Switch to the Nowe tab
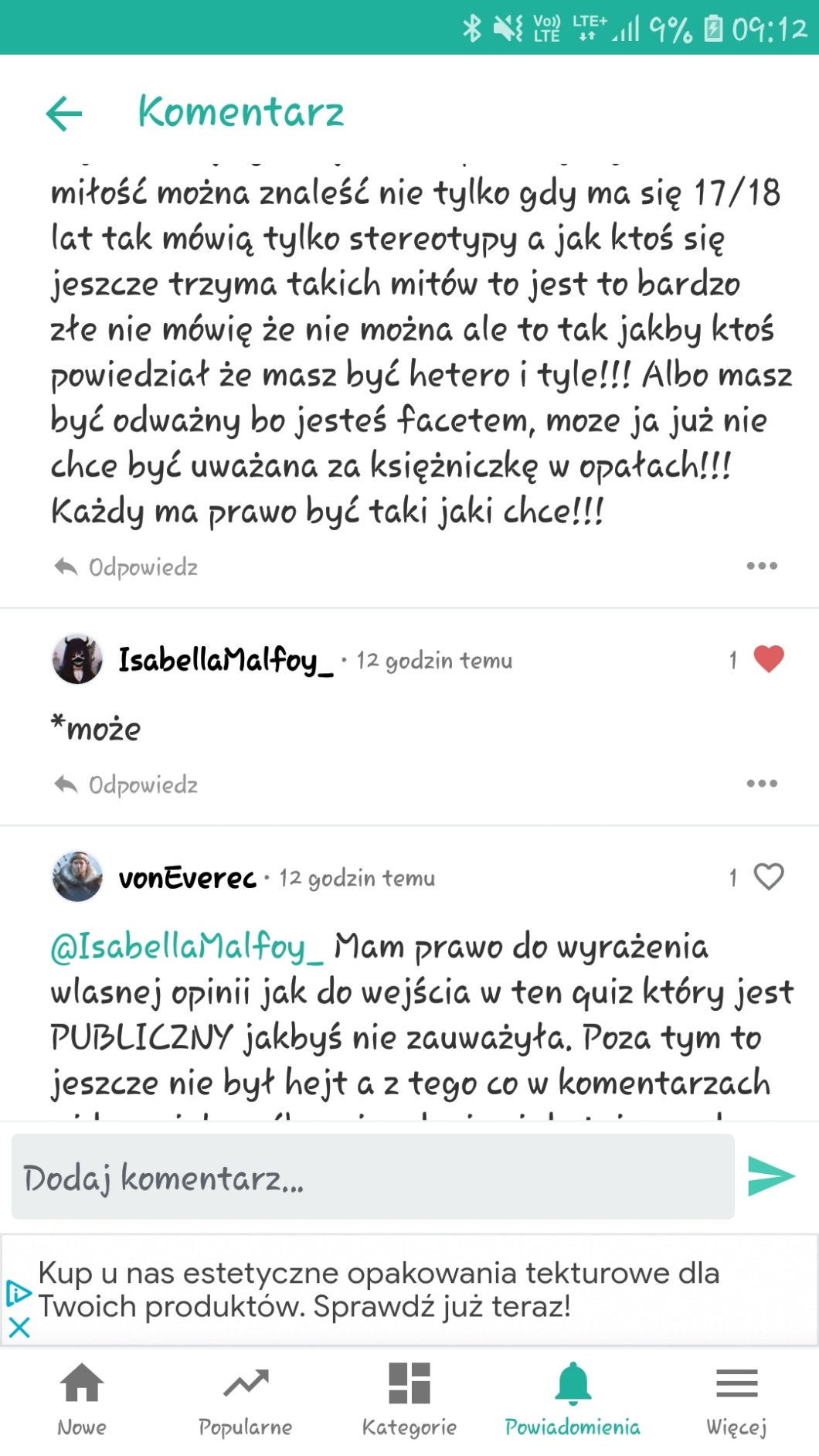This screenshot has width=819, height=1456. (x=82, y=1399)
